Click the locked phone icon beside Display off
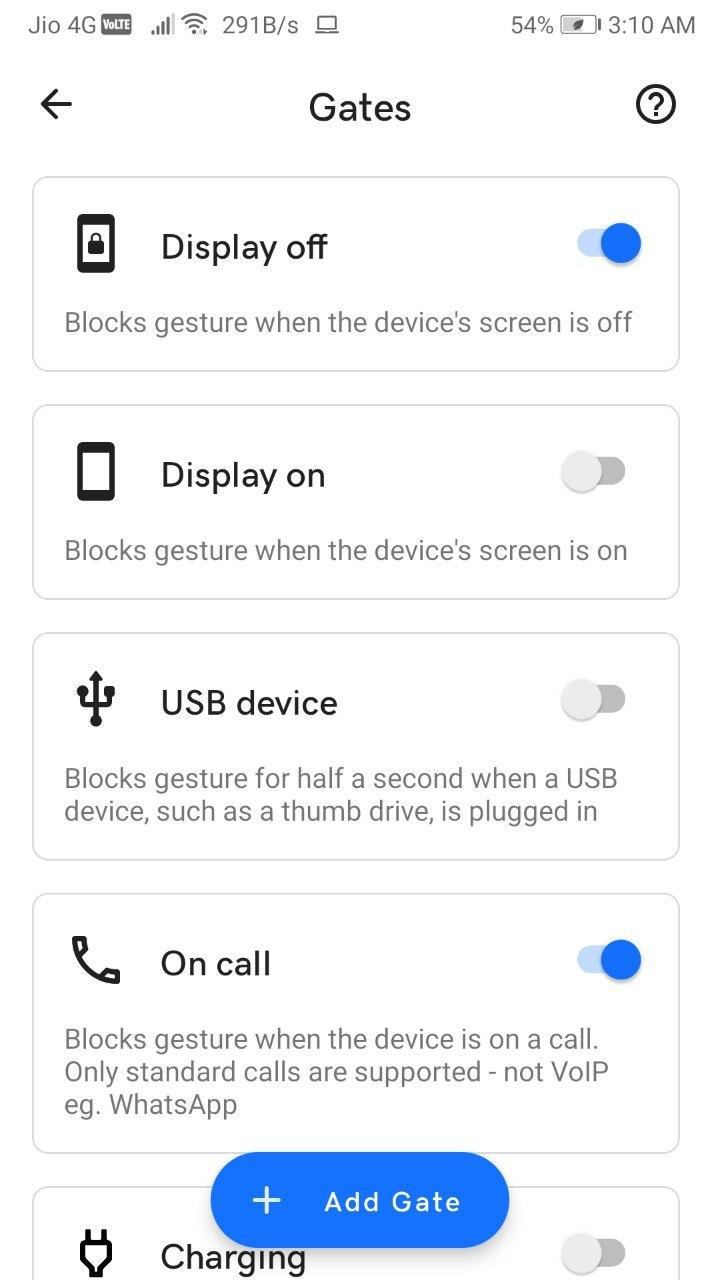720x1280 pixels. pyautogui.click(x=95, y=243)
